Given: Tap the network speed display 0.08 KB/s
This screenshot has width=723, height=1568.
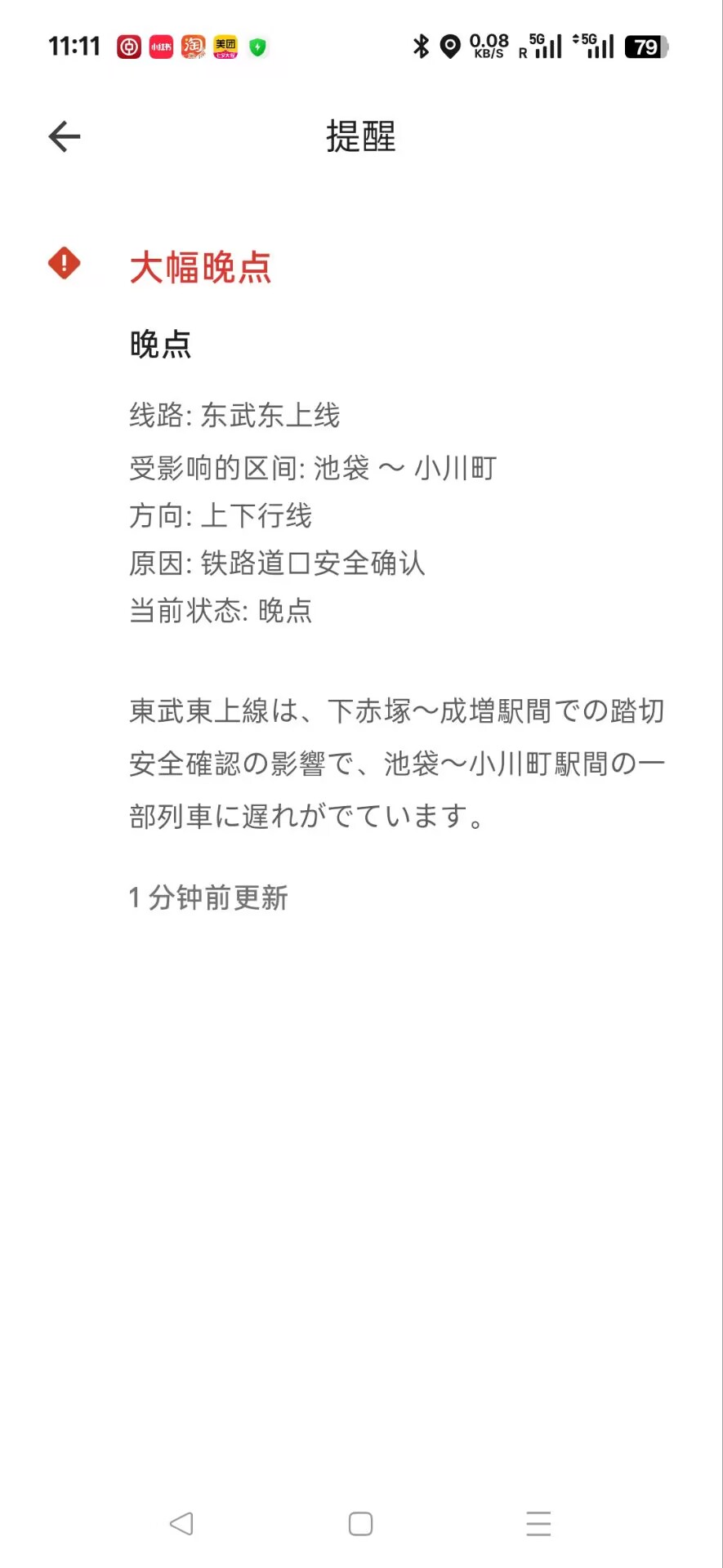Looking at the screenshot, I should tap(489, 47).
